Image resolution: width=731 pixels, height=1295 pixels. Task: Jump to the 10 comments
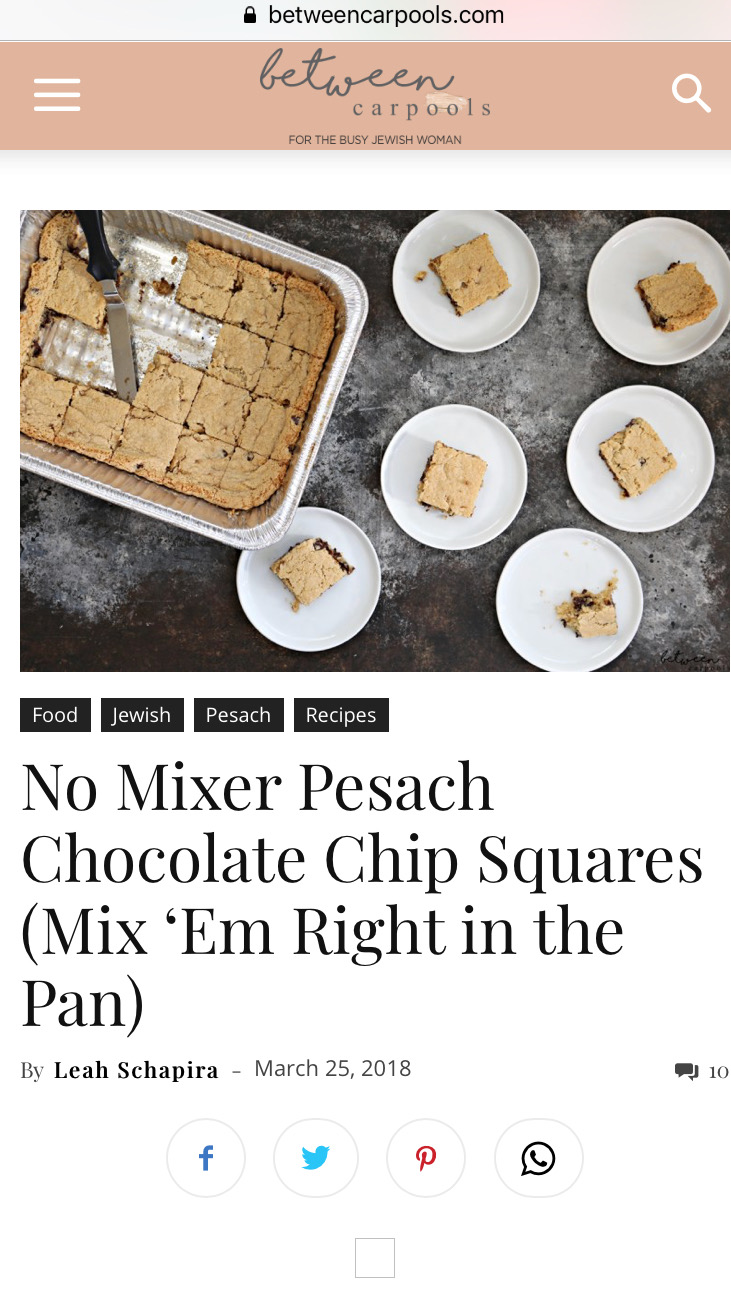(x=701, y=1071)
